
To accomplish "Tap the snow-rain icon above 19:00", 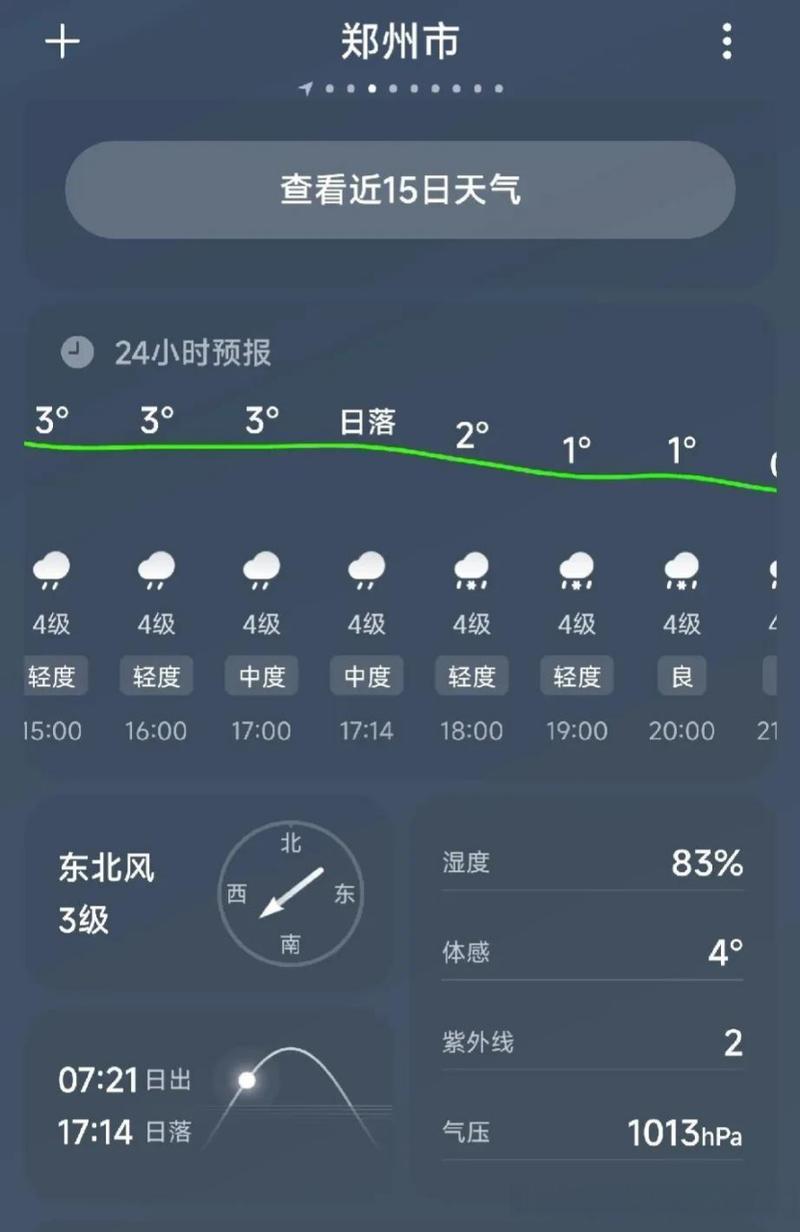I will point(576,570).
